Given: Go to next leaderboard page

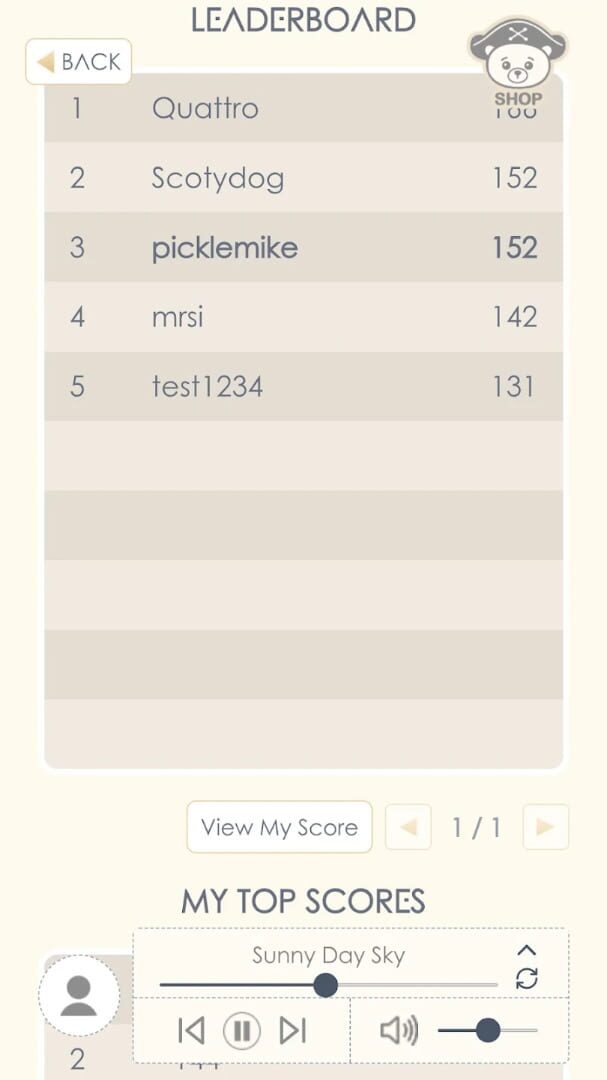Looking at the screenshot, I should click(x=545, y=827).
